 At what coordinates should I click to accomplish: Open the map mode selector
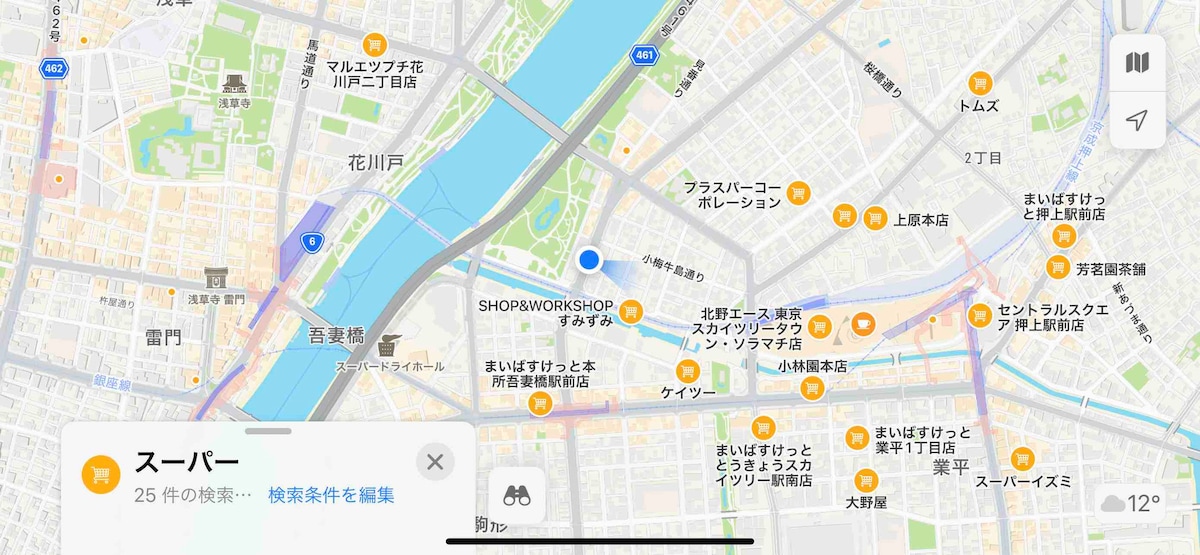coord(1137,63)
